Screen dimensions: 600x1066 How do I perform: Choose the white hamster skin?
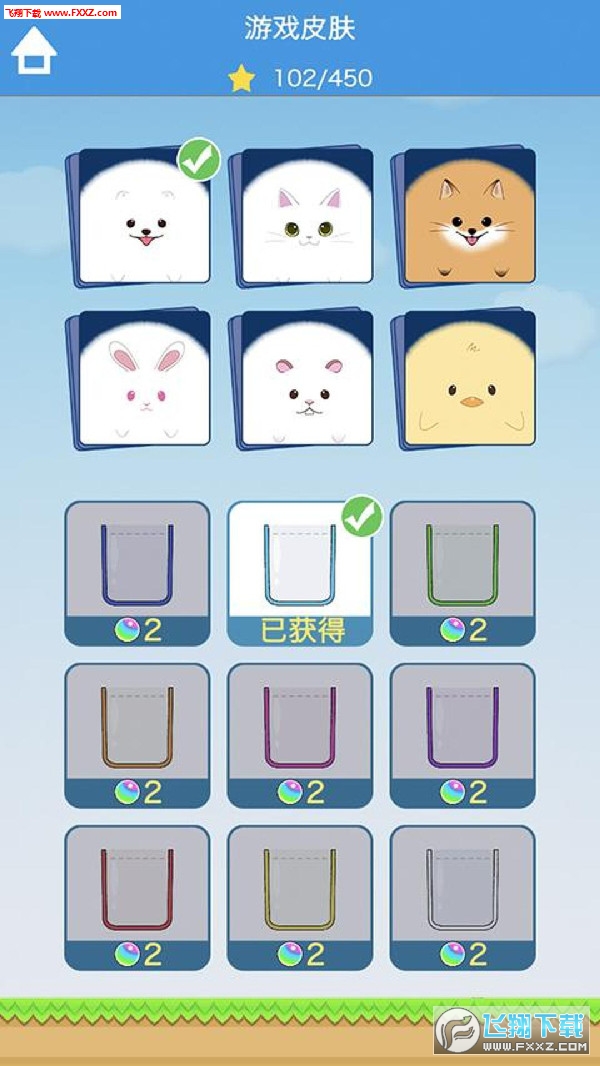coord(302,380)
